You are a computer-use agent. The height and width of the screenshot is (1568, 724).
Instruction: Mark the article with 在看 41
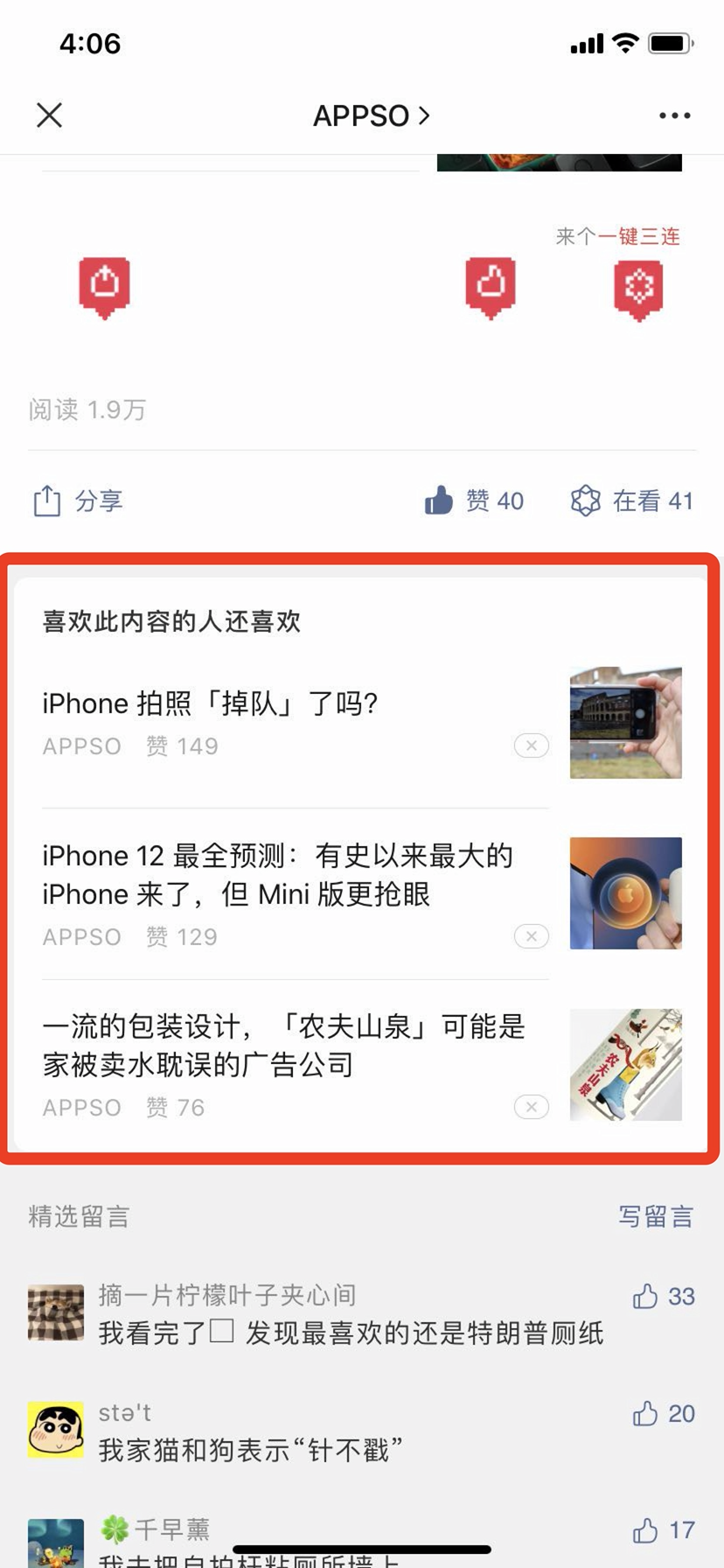click(631, 501)
